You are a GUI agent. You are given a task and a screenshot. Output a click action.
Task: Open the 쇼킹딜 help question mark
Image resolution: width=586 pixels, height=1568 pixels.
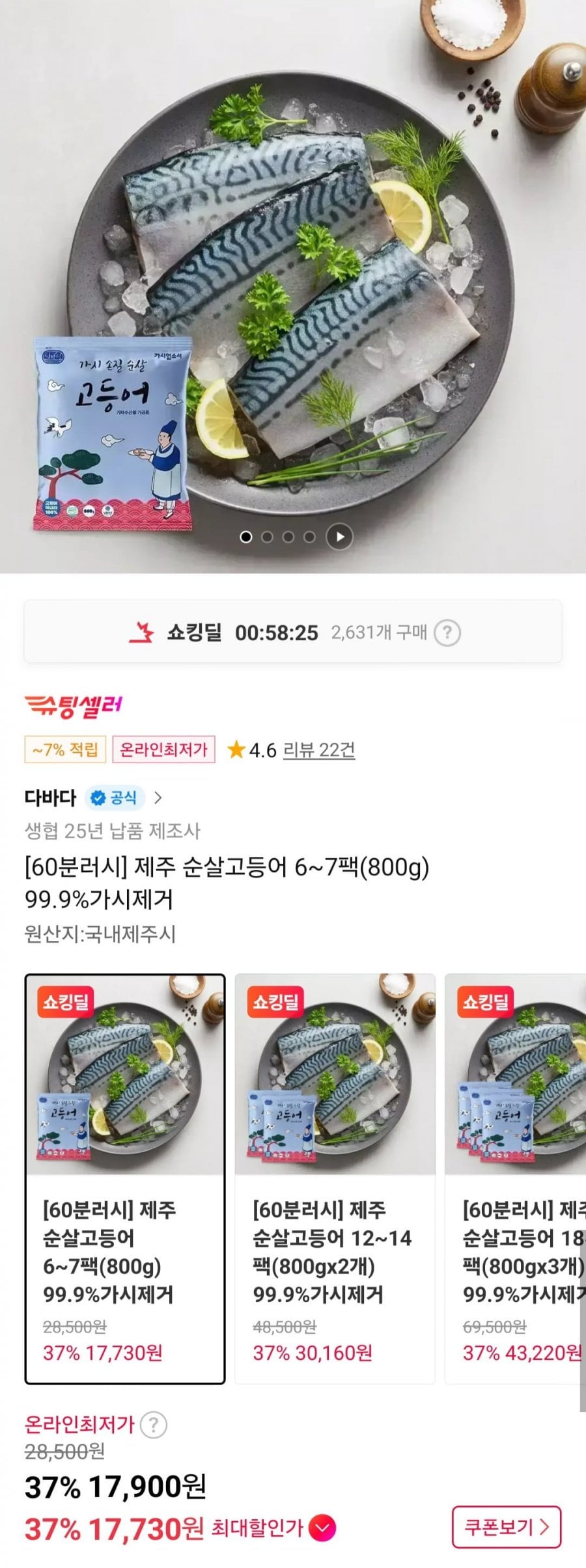point(447,632)
